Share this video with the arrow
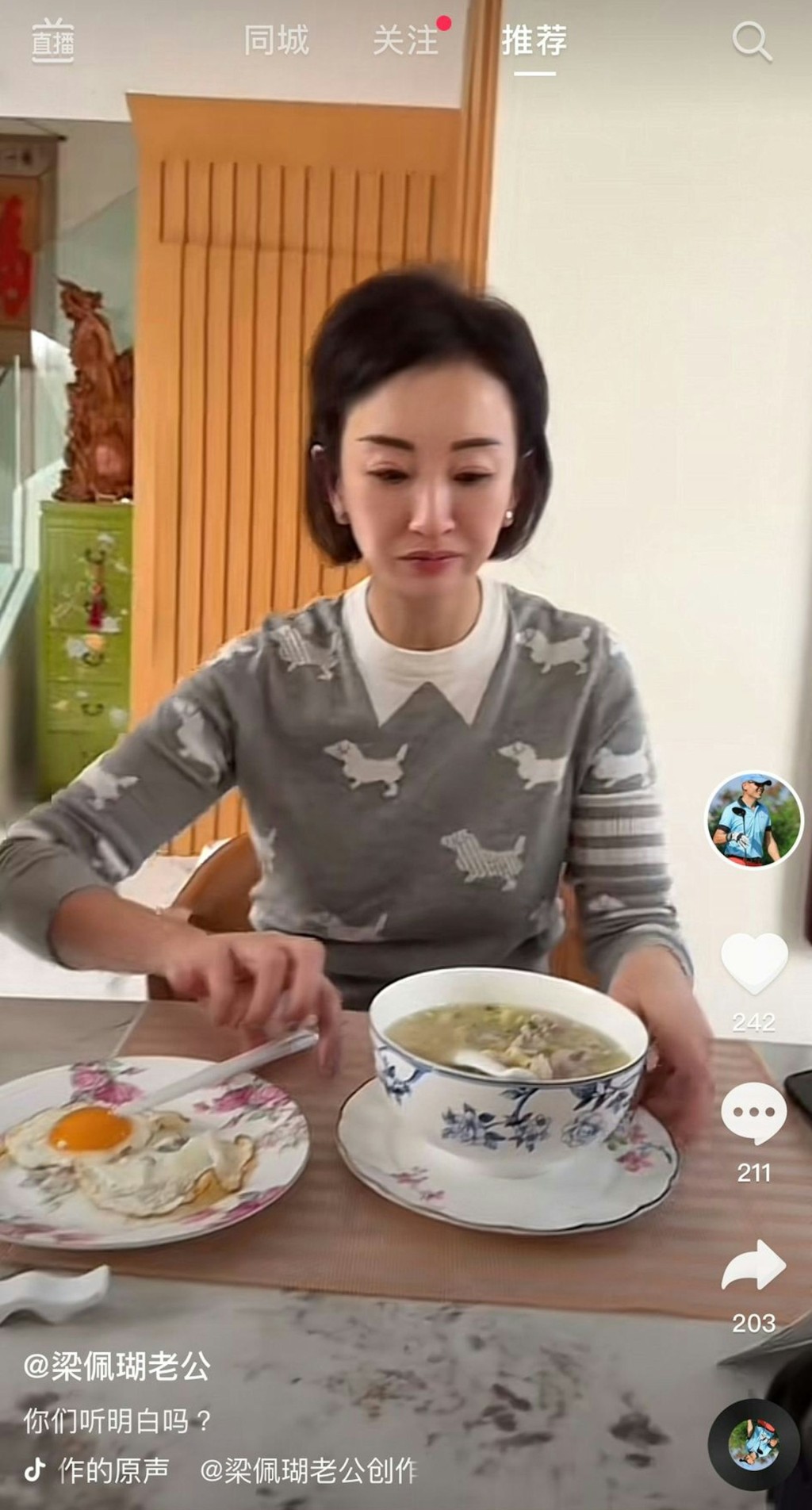This screenshot has height=1510, width=812. click(x=753, y=1265)
